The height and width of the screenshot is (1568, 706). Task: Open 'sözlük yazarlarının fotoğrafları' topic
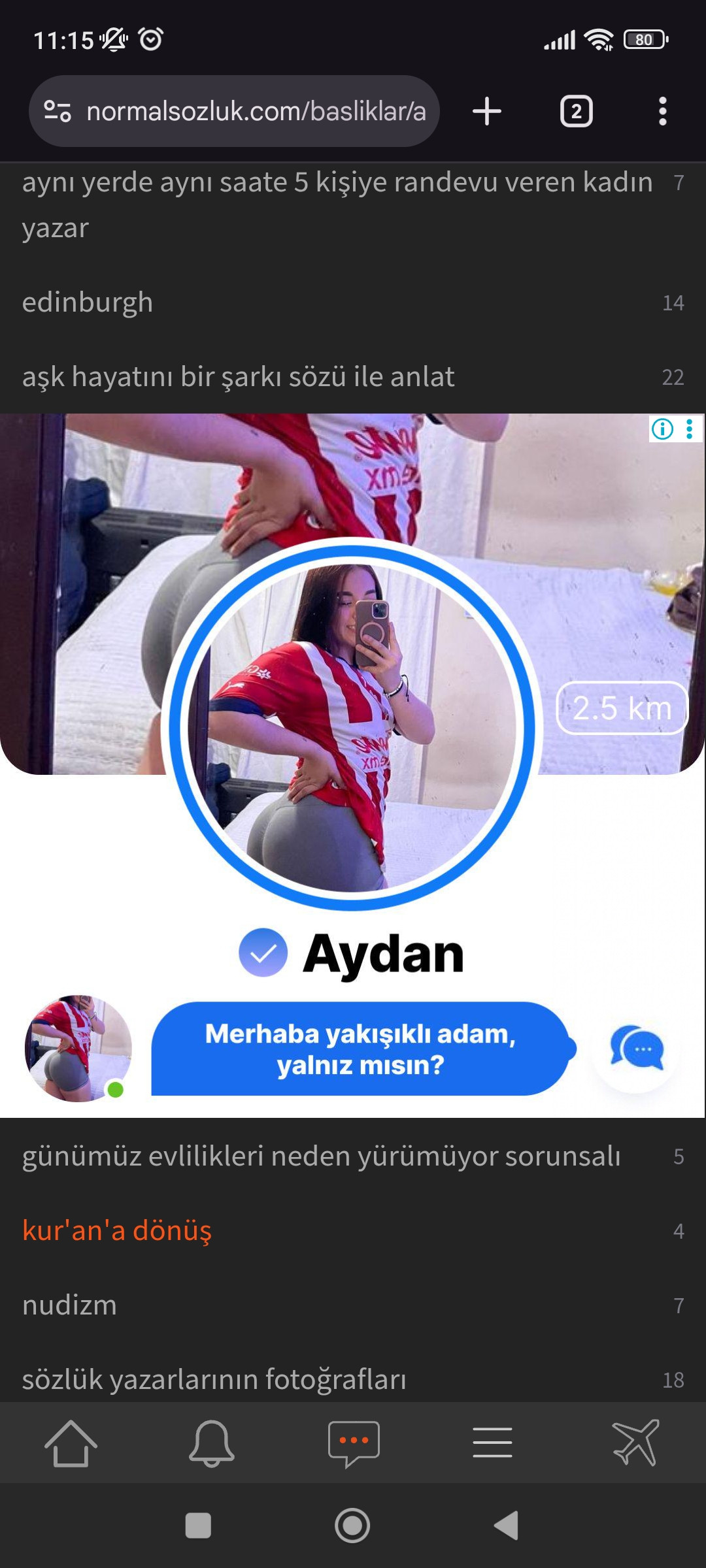coord(214,1379)
